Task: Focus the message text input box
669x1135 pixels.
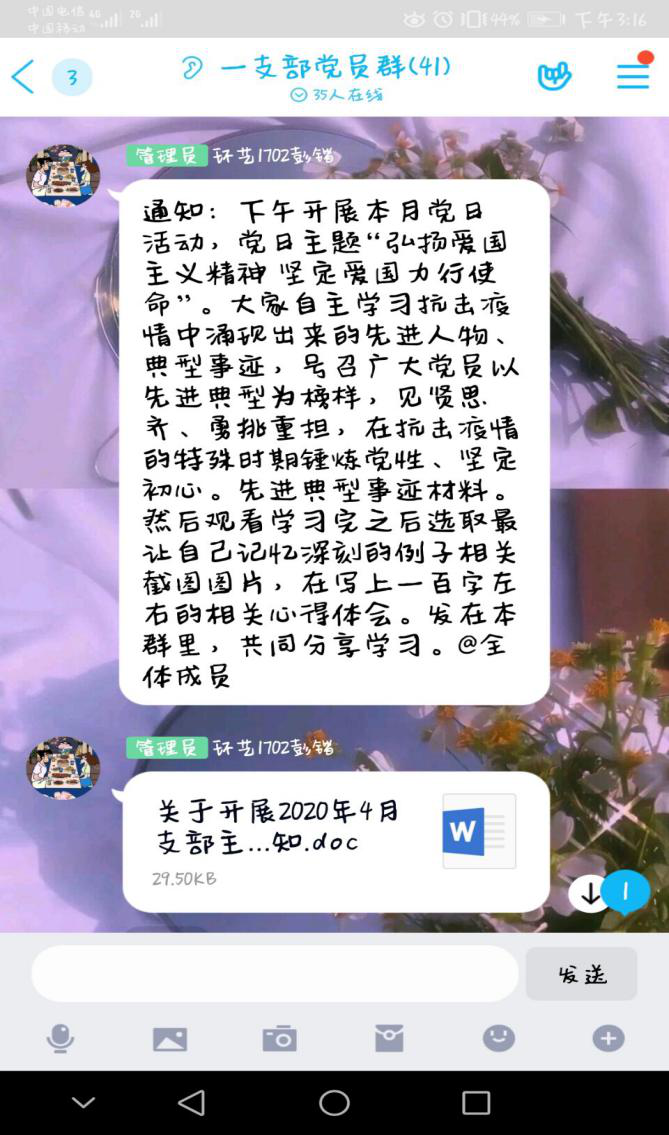Action: [x=274, y=973]
